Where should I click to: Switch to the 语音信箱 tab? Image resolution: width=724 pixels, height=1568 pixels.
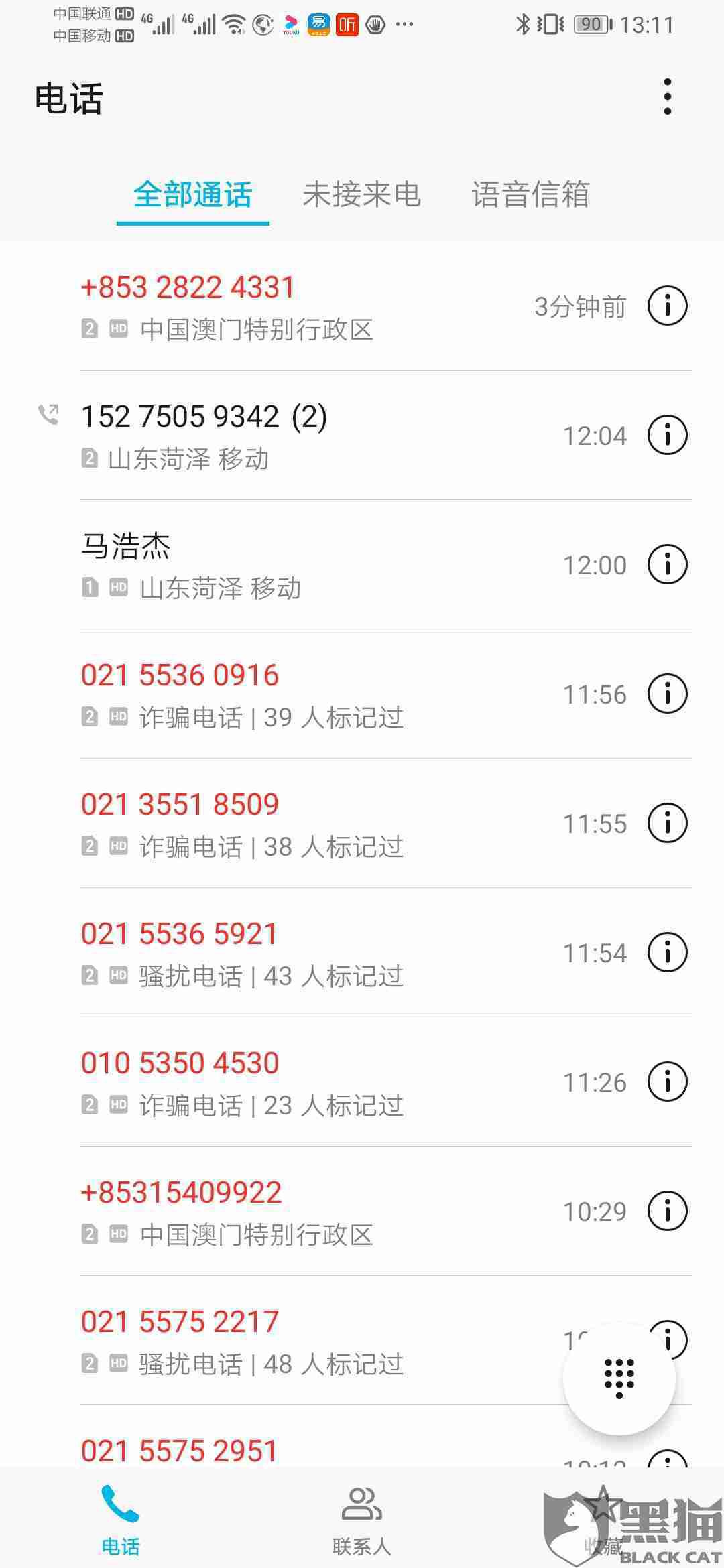(x=530, y=195)
